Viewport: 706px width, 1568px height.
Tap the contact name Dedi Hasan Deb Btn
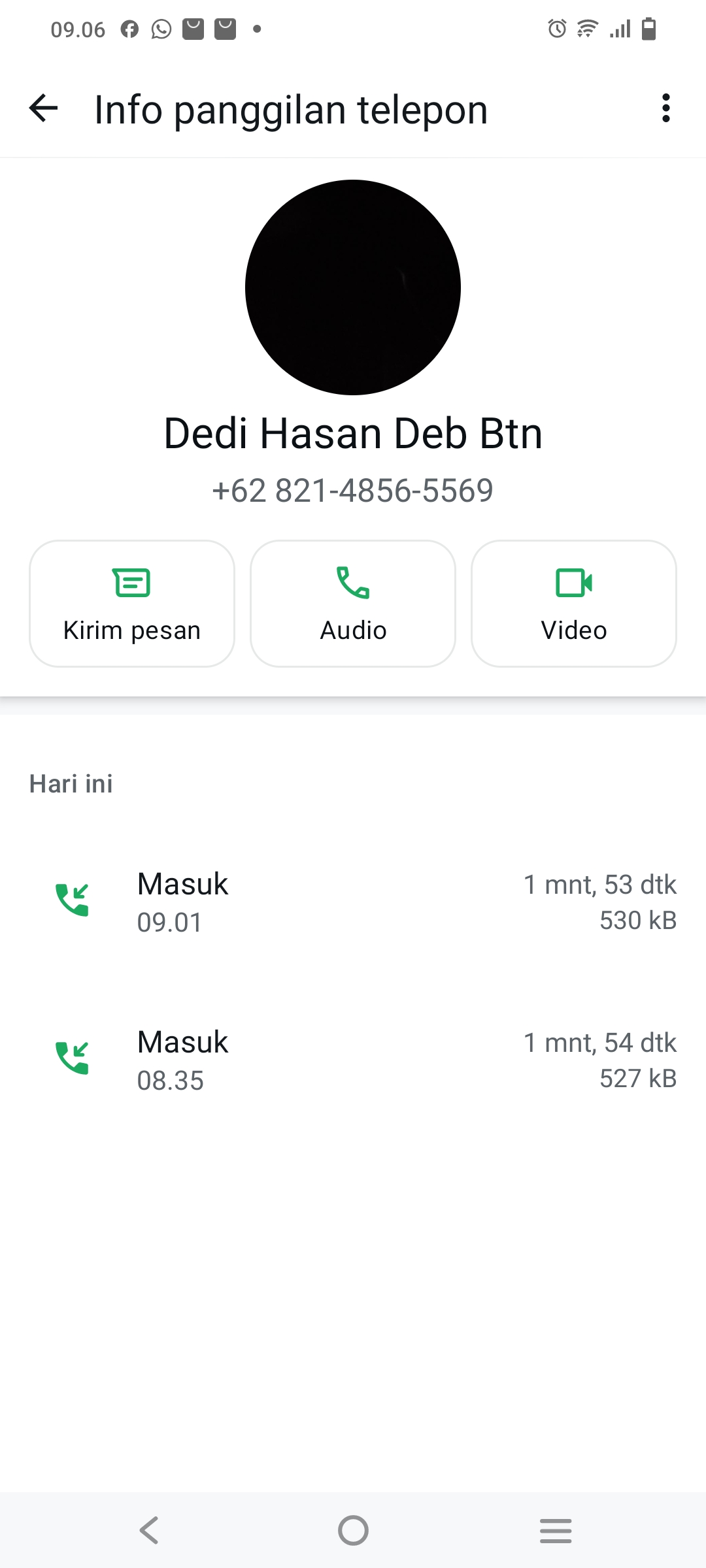(x=353, y=432)
